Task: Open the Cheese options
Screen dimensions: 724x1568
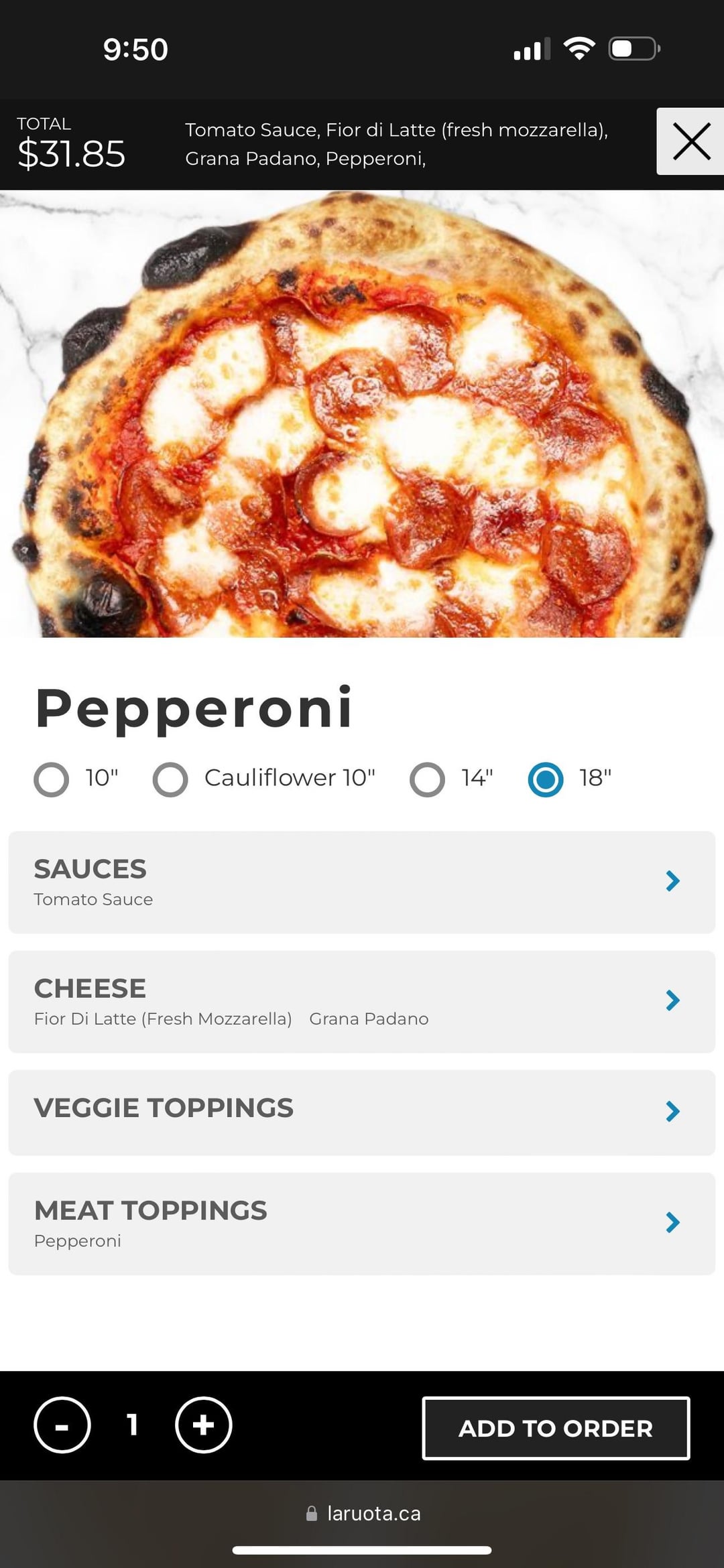Action: point(362,1001)
